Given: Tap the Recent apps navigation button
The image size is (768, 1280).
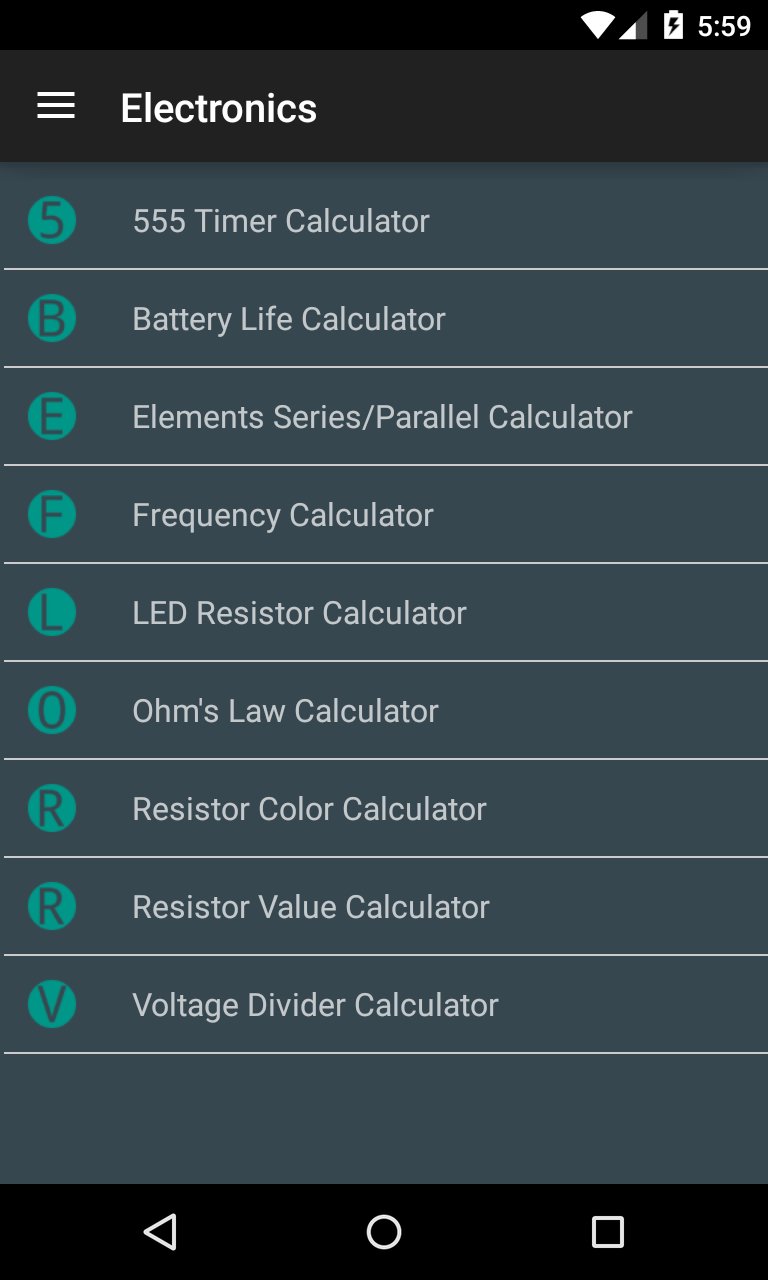Looking at the screenshot, I should (607, 1231).
